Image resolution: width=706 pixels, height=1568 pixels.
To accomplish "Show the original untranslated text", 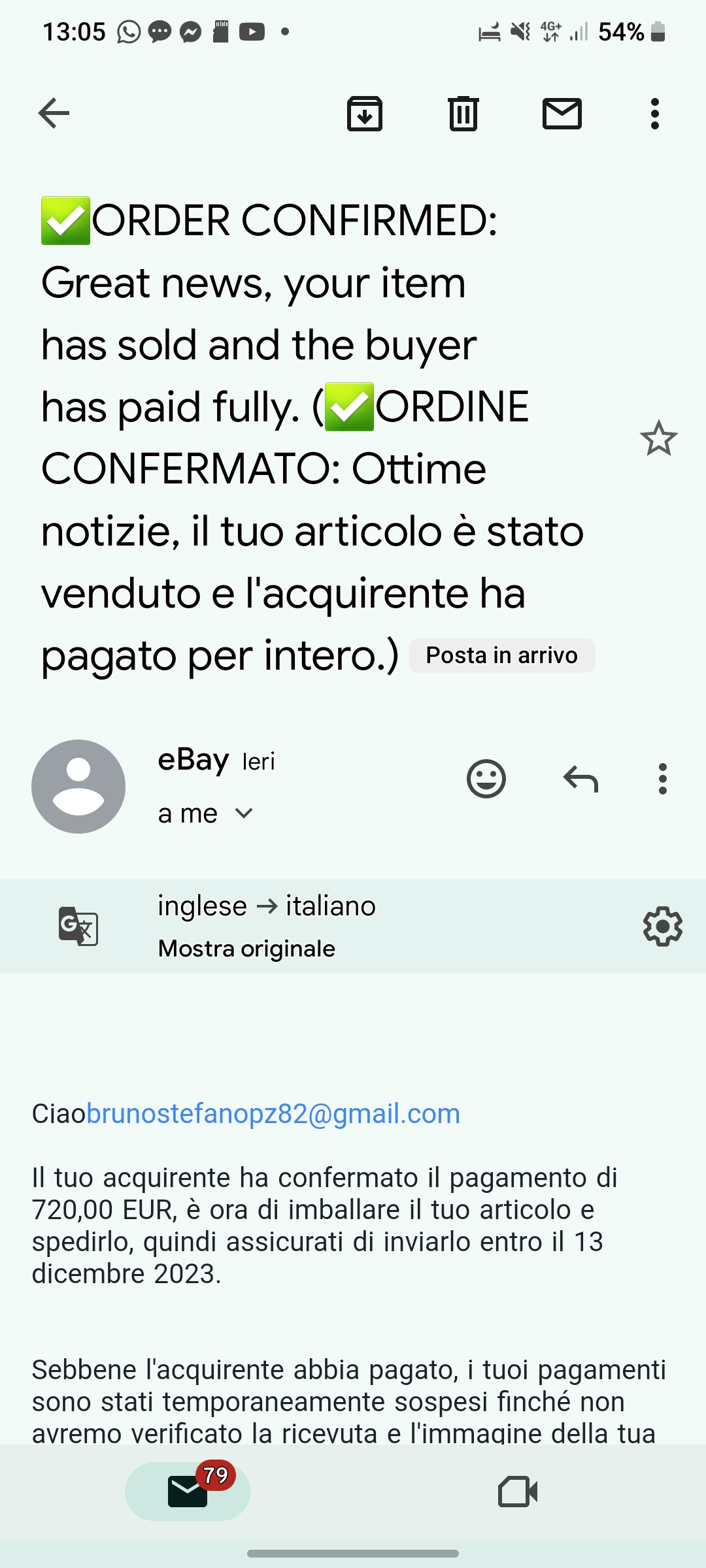I will pos(246,949).
